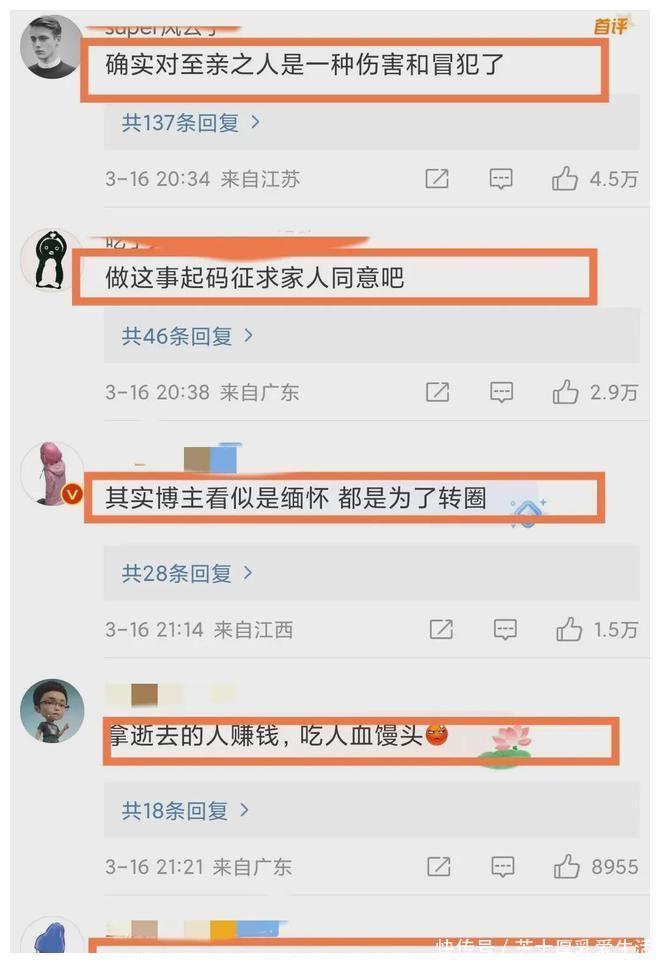Screen dimensions: 660x963
Task: Like the comment with 4.5万 likes
Action: (565, 179)
